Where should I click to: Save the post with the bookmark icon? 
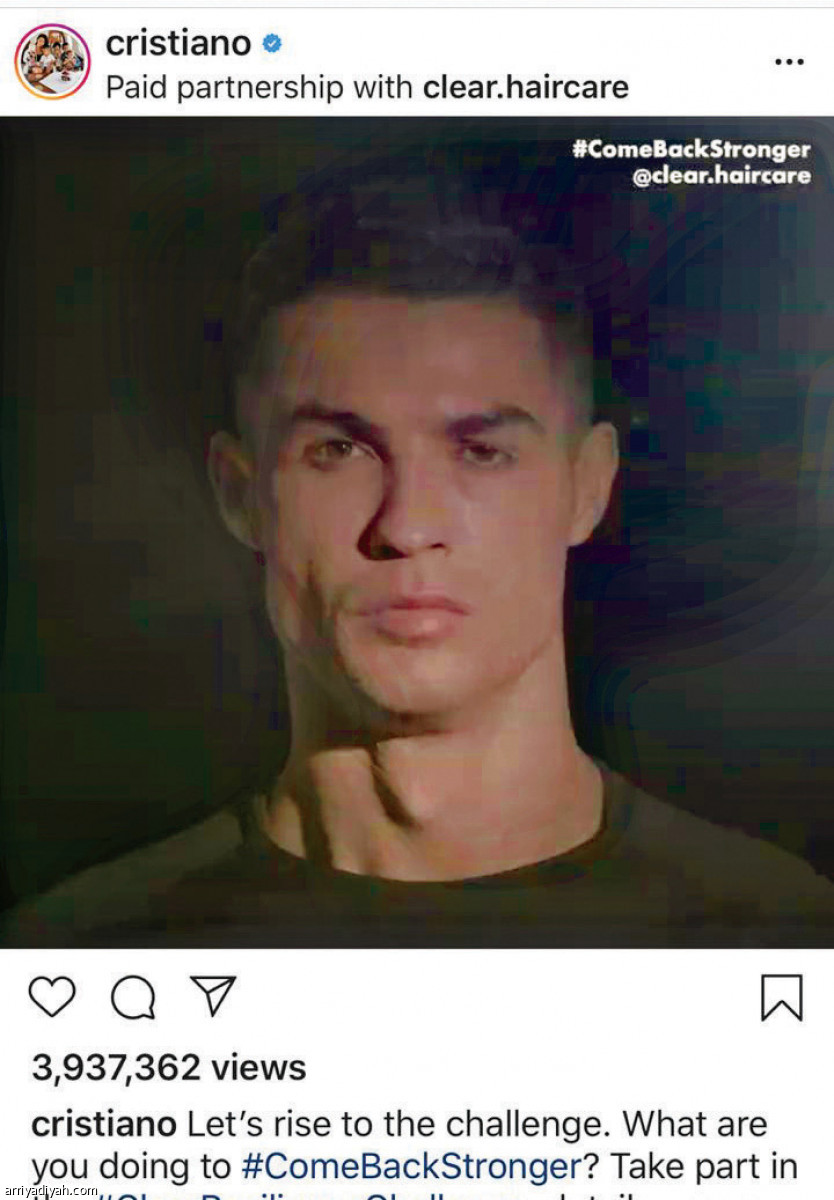[x=781, y=997]
